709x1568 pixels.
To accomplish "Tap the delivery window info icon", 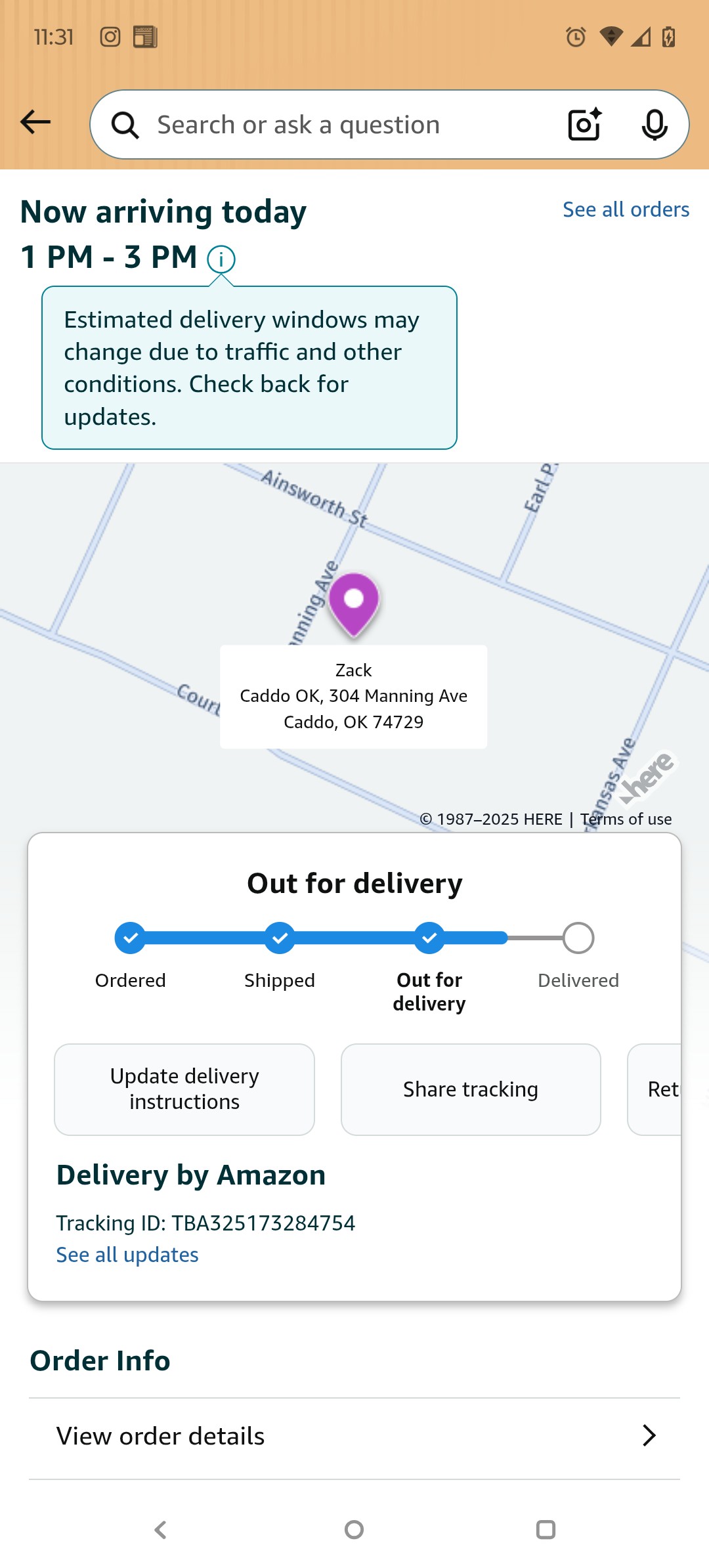I will tap(221, 259).
